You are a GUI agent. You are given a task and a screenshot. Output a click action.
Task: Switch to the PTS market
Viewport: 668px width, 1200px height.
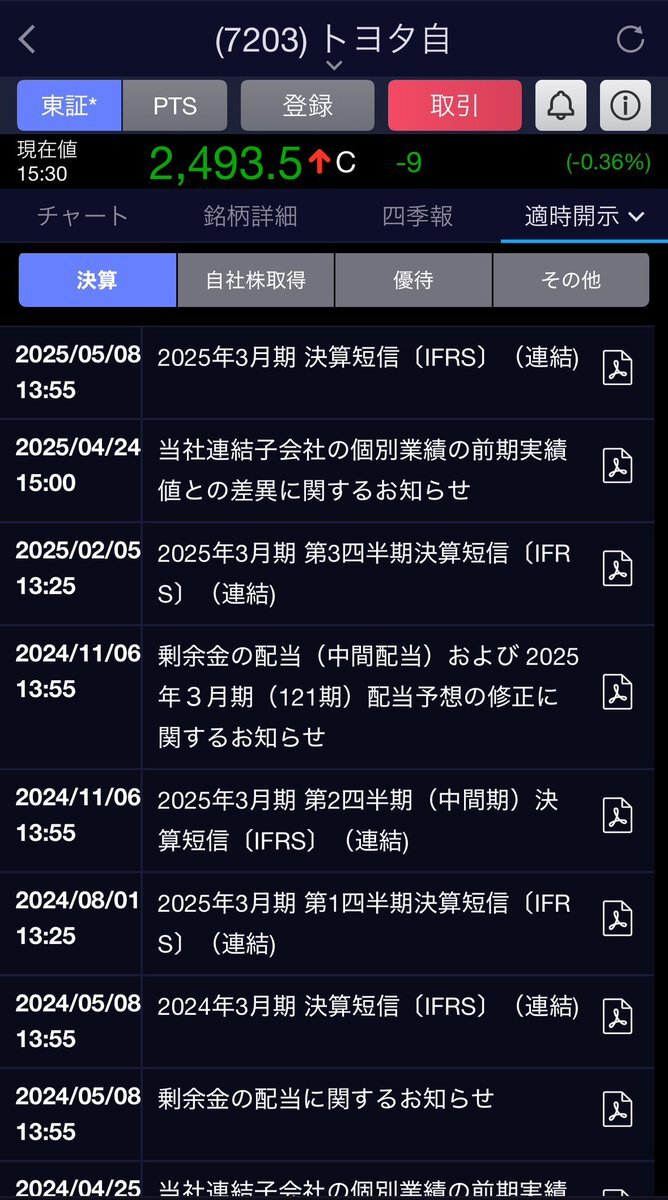click(175, 106)
